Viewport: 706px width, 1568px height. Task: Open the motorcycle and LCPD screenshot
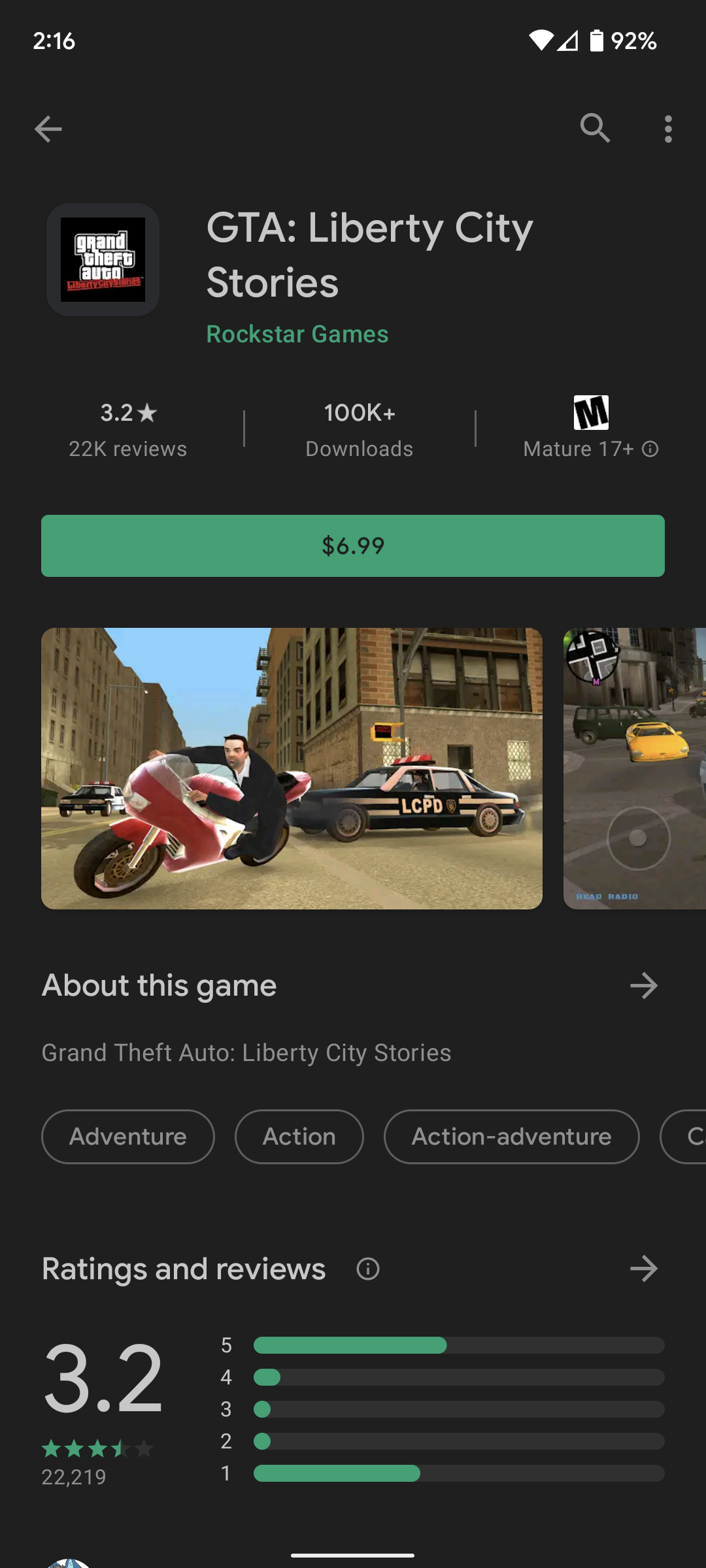point(292,768)
